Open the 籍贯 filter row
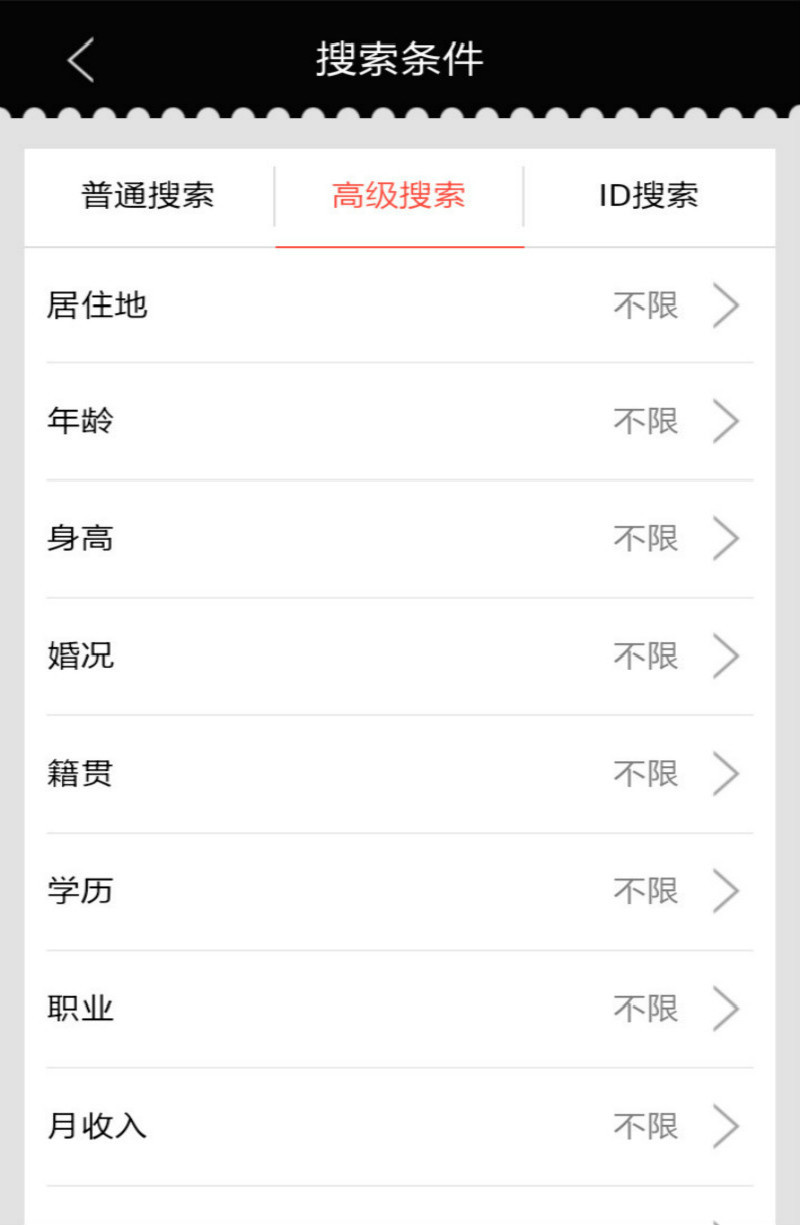The height and width of the screenshot is (1225, 800). [x=400, y=774]
